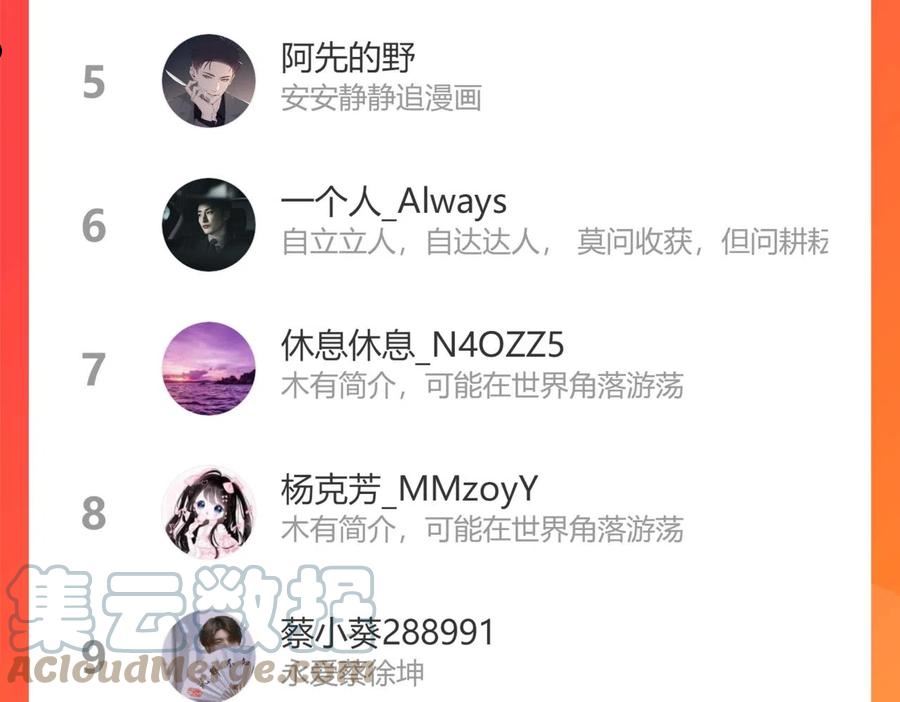The height and width of the screenshot is (702, 900).
Task: Select the 休息休息_N4OZZ5 row
Action: 422,347
